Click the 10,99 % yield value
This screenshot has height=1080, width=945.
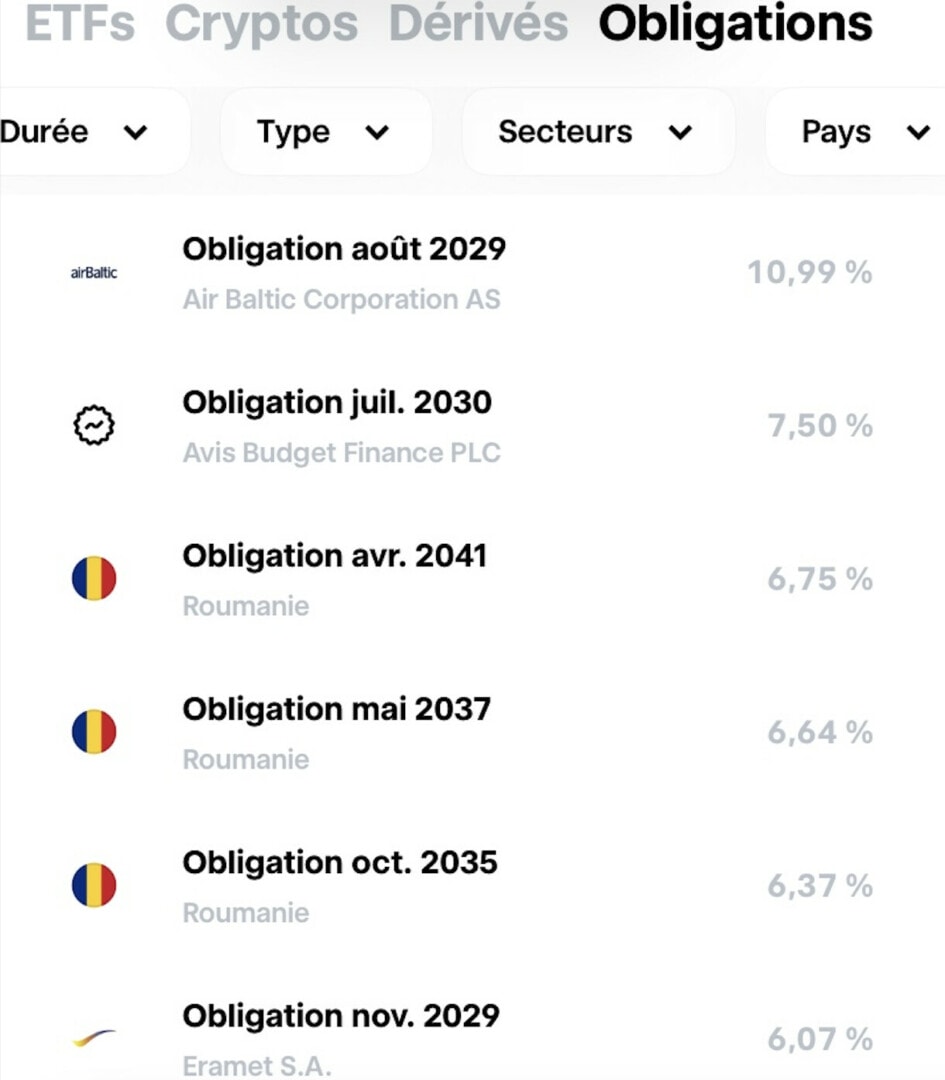point(812,271)
